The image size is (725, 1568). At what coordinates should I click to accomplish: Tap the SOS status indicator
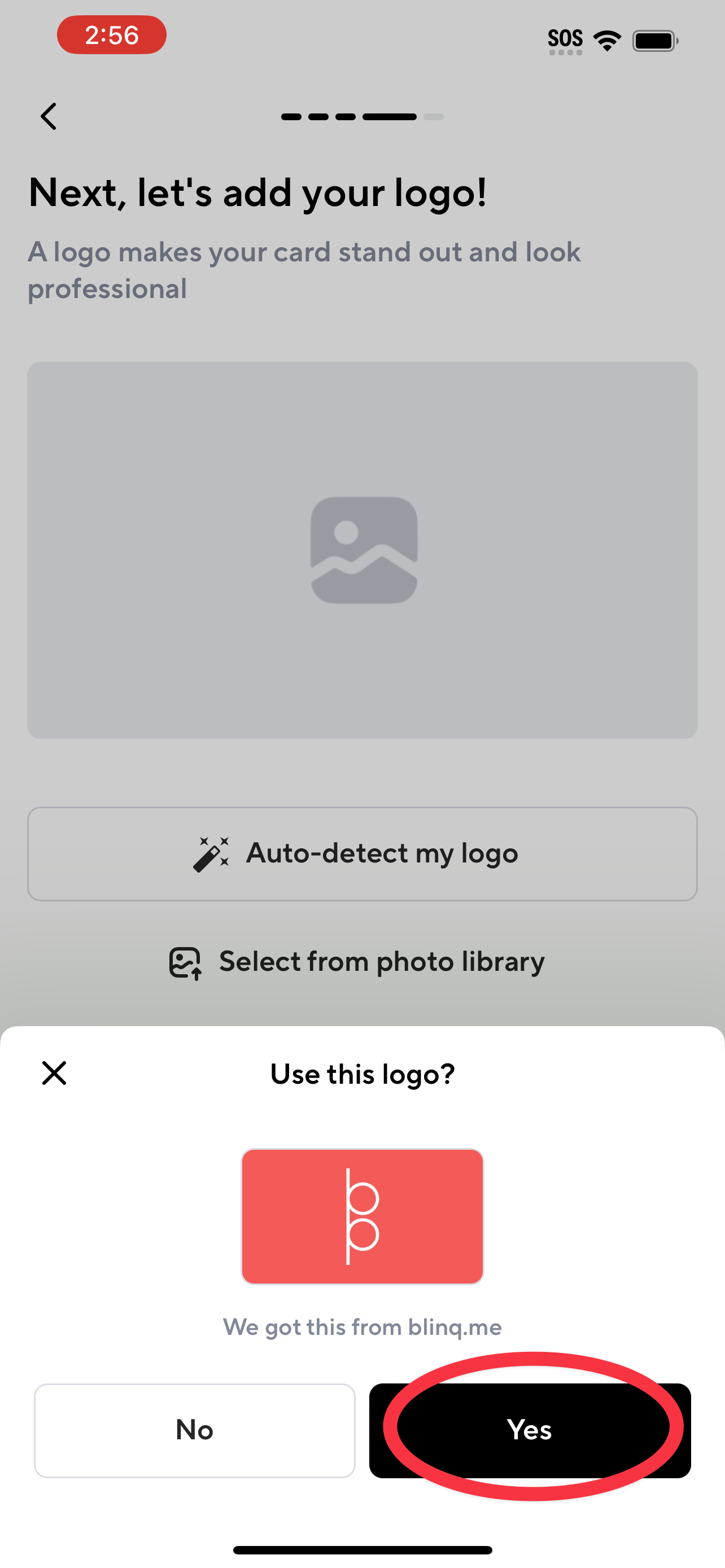click(566, 38)
